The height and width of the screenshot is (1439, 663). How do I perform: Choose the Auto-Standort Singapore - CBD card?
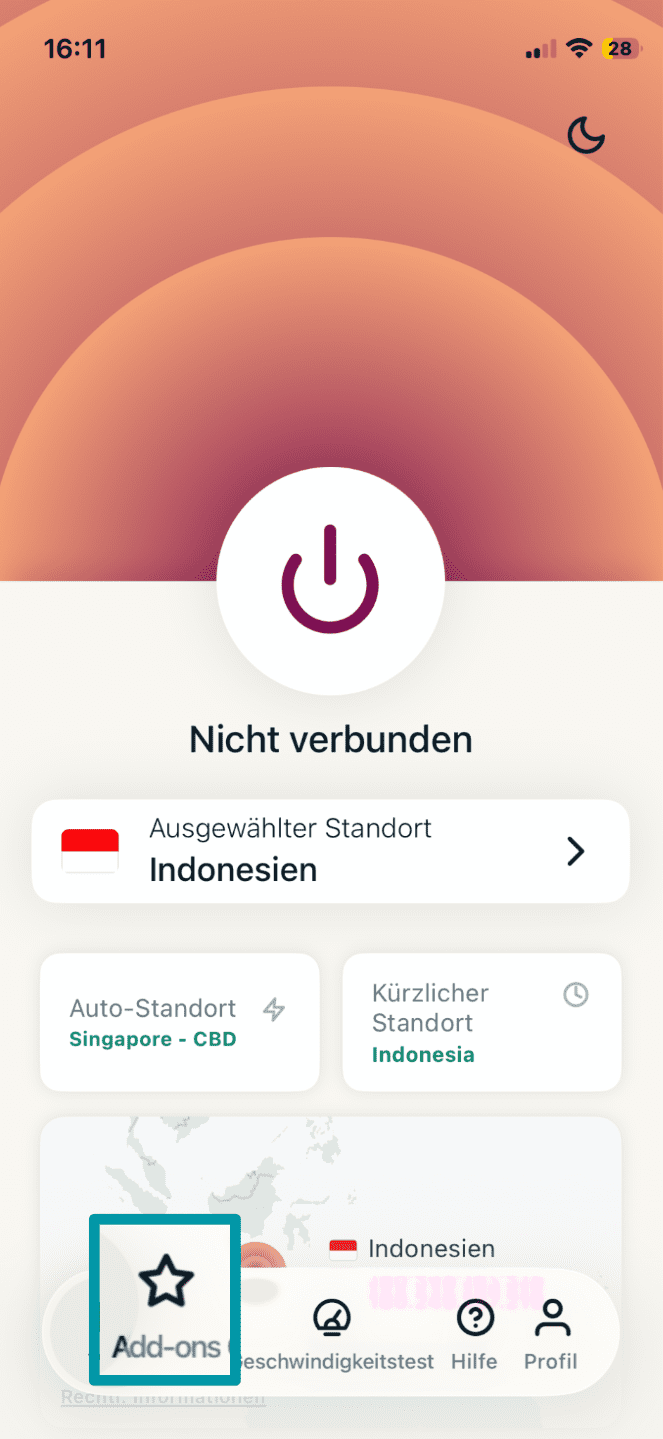180,1022
